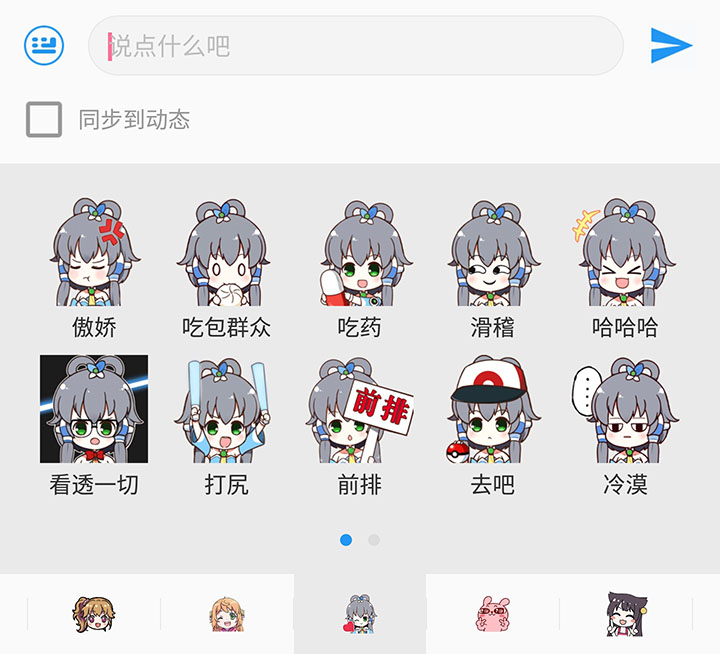Screen dimensions: 720x654
Task: Switch to the pink rabbit sticker pack
Action: (x=492, y=613)
